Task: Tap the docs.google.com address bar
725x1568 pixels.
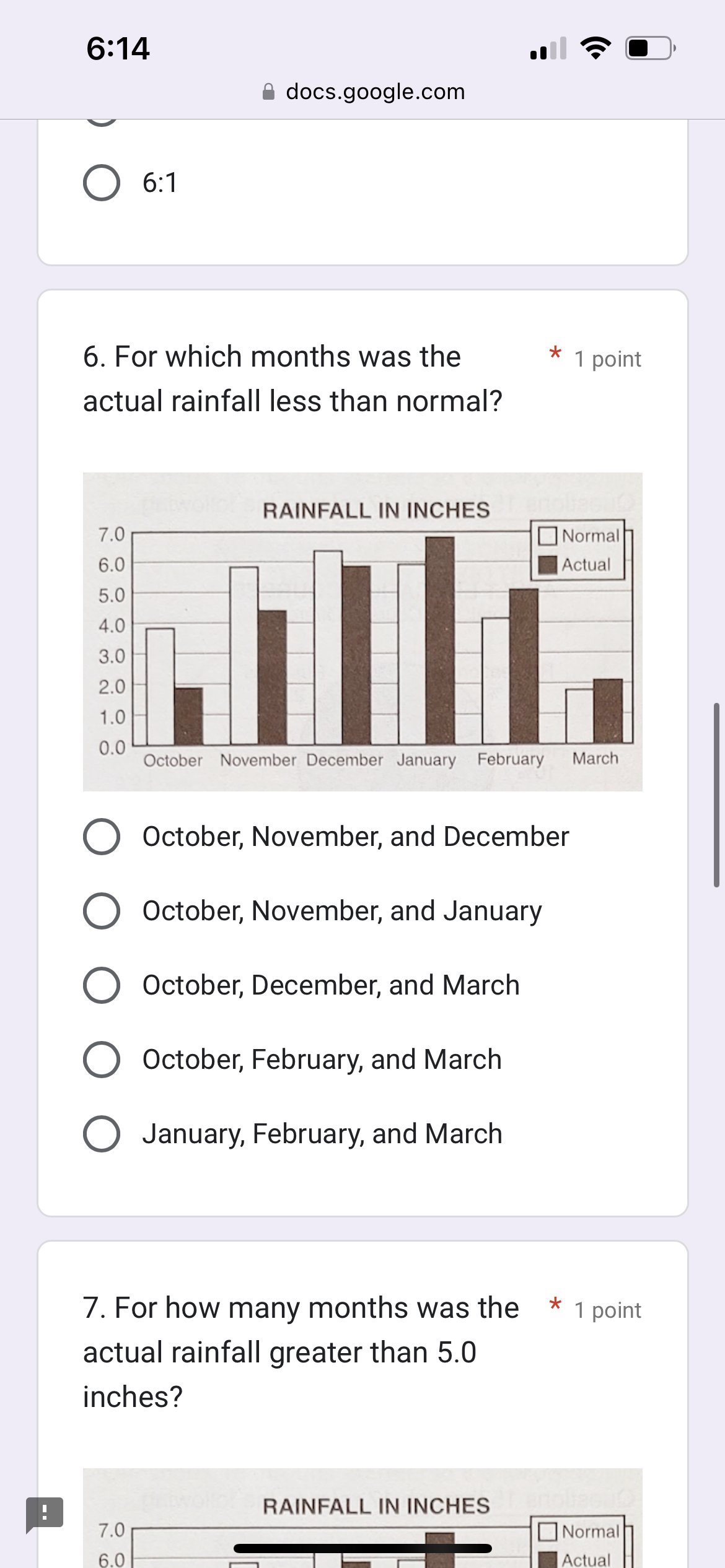Action: (x=363, y=92)
